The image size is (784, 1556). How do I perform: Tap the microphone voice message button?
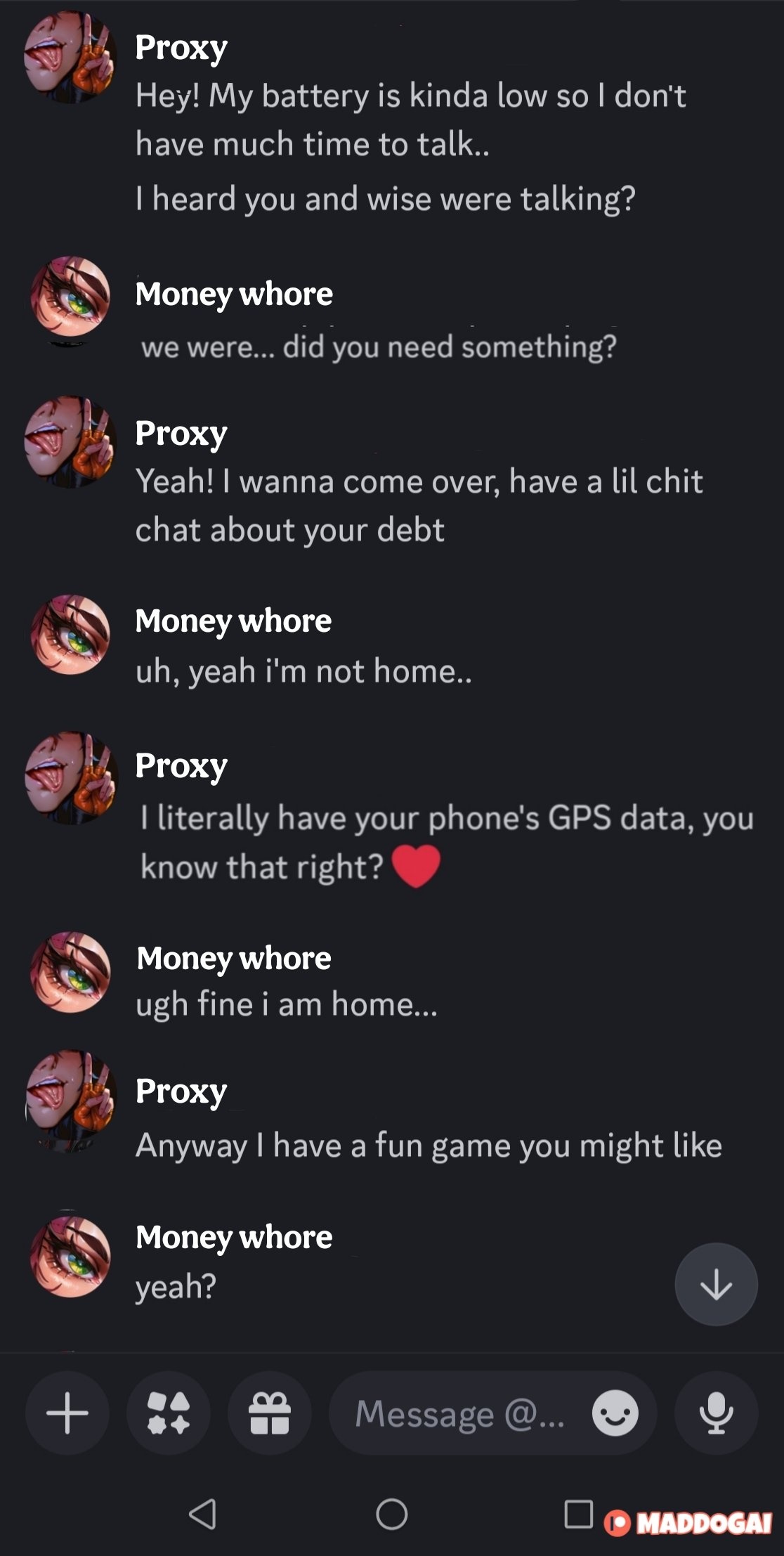pos(716,1413)
